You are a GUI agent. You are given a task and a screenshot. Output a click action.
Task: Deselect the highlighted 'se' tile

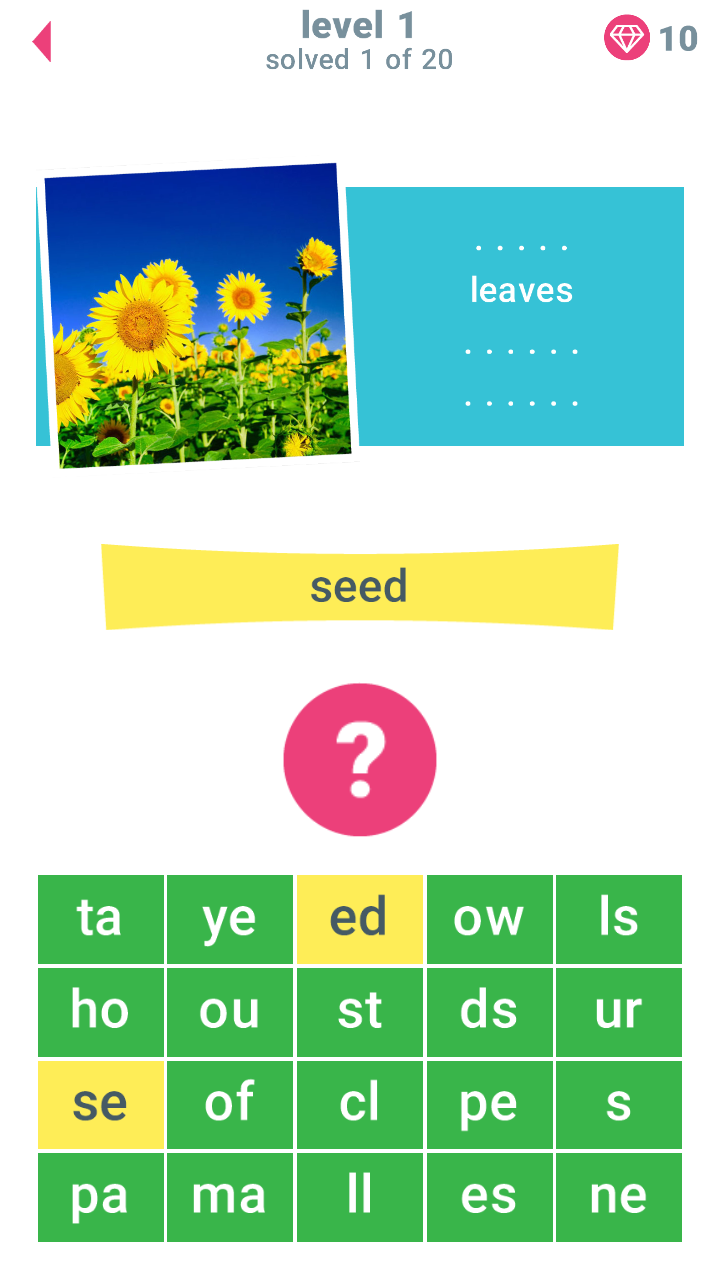100,1104
